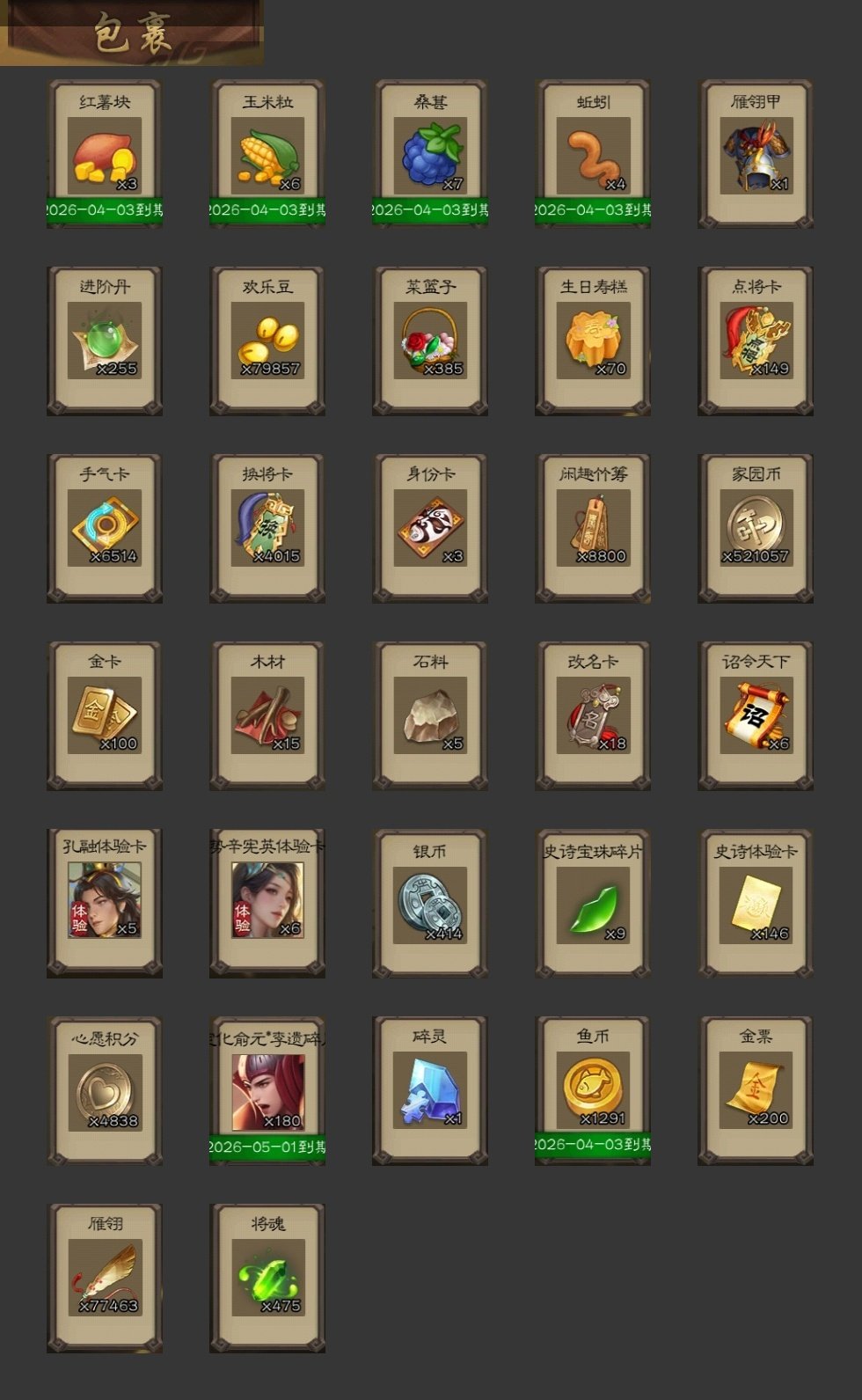This screenshot has width=862, height=1400.
Task: Open the 鱼币 item card
Action: click(x=593, y=1089)
